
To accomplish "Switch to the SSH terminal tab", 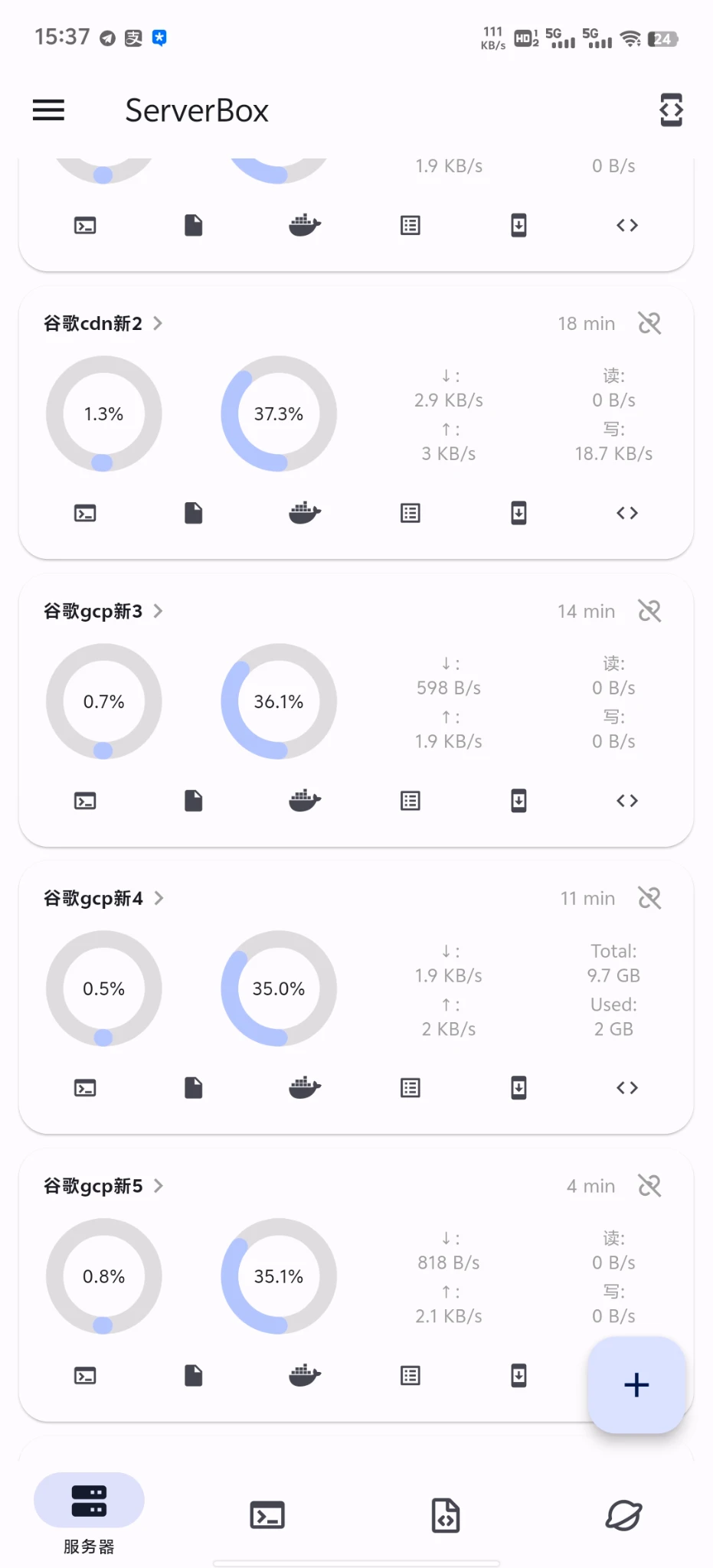I will 267,1515.
